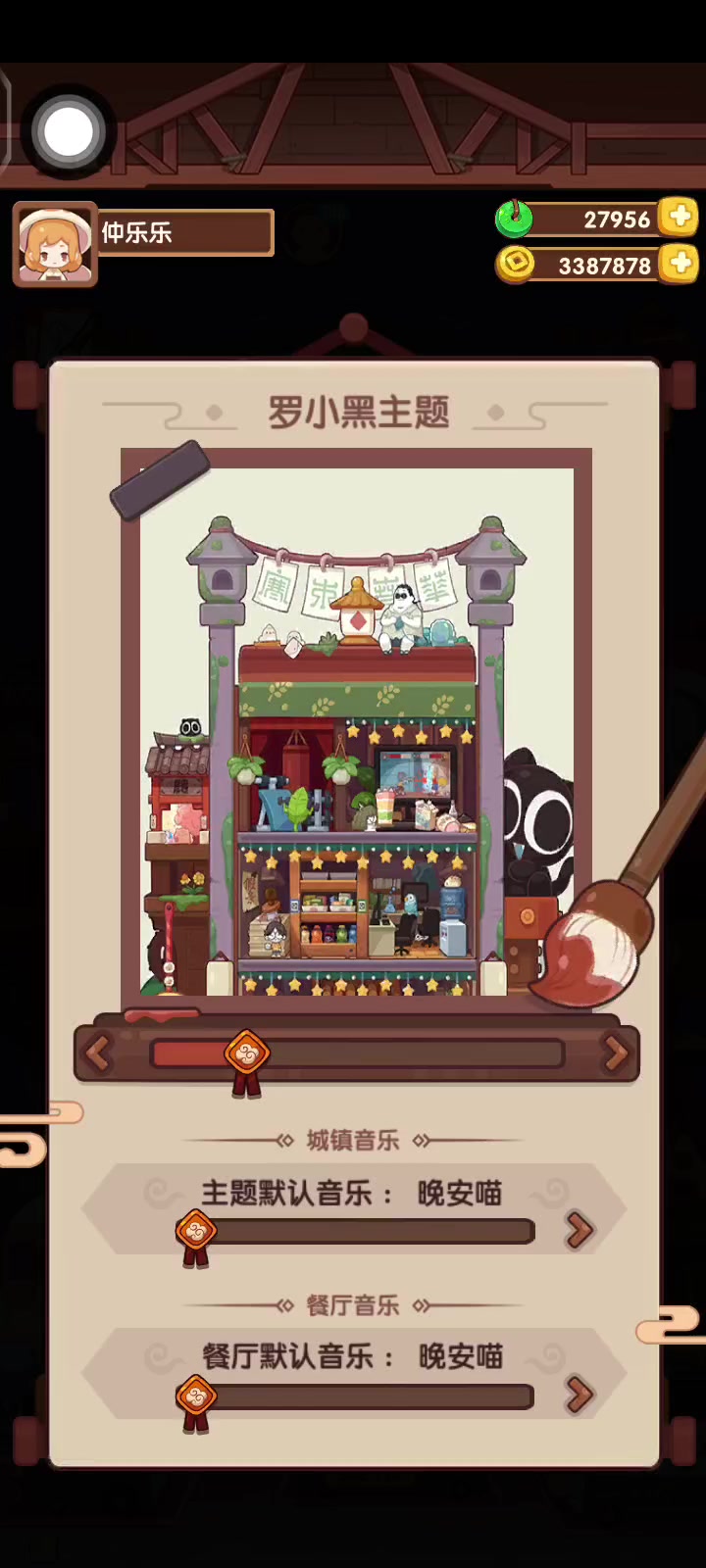This screenshot has width=706, height=1568.
Task: Tap the floating white circle button
Action: [x=68, y=132]
